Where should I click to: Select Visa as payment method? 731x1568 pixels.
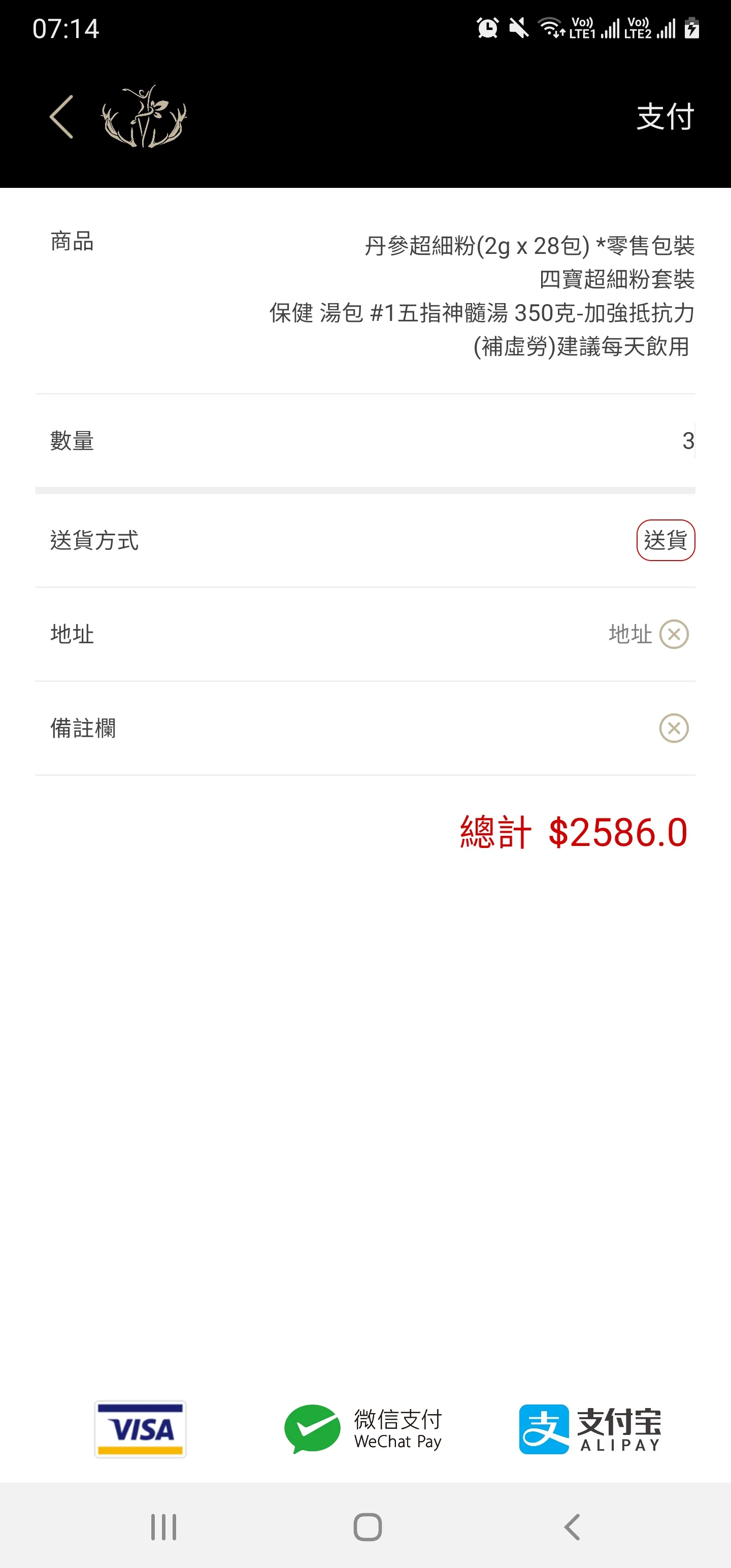tap(140, 1429)
